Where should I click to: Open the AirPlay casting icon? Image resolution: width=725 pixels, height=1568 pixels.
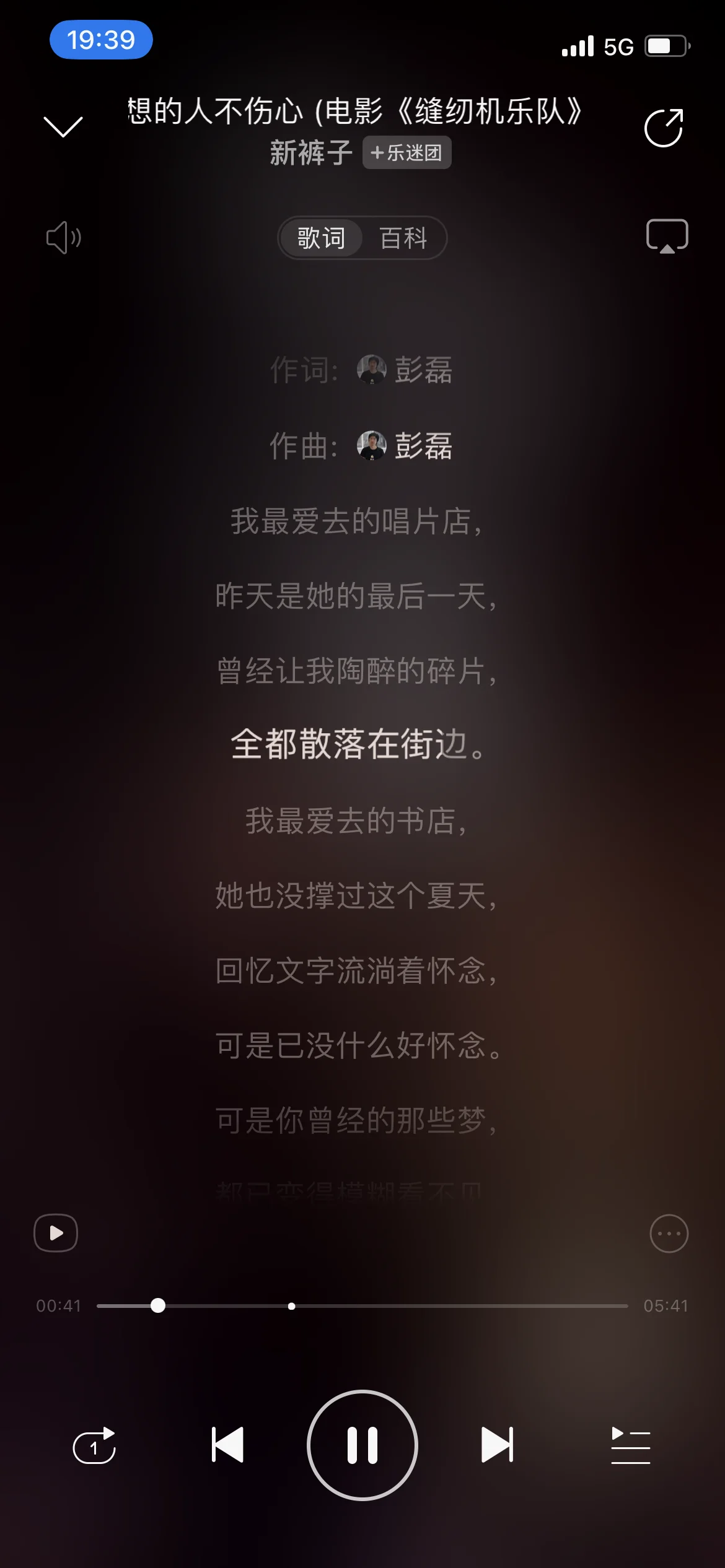pos(667,237)
